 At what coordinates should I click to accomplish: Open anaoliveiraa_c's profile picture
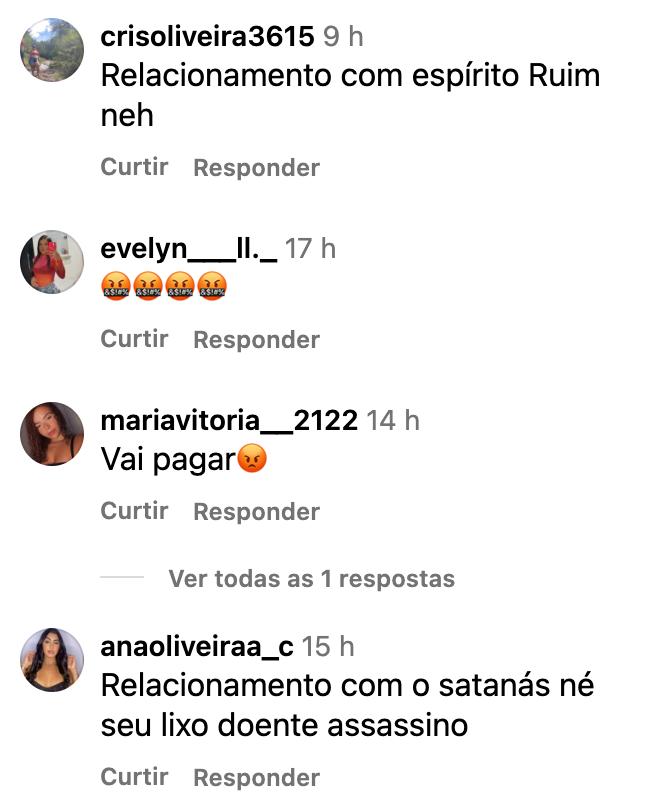coord(52,660)
